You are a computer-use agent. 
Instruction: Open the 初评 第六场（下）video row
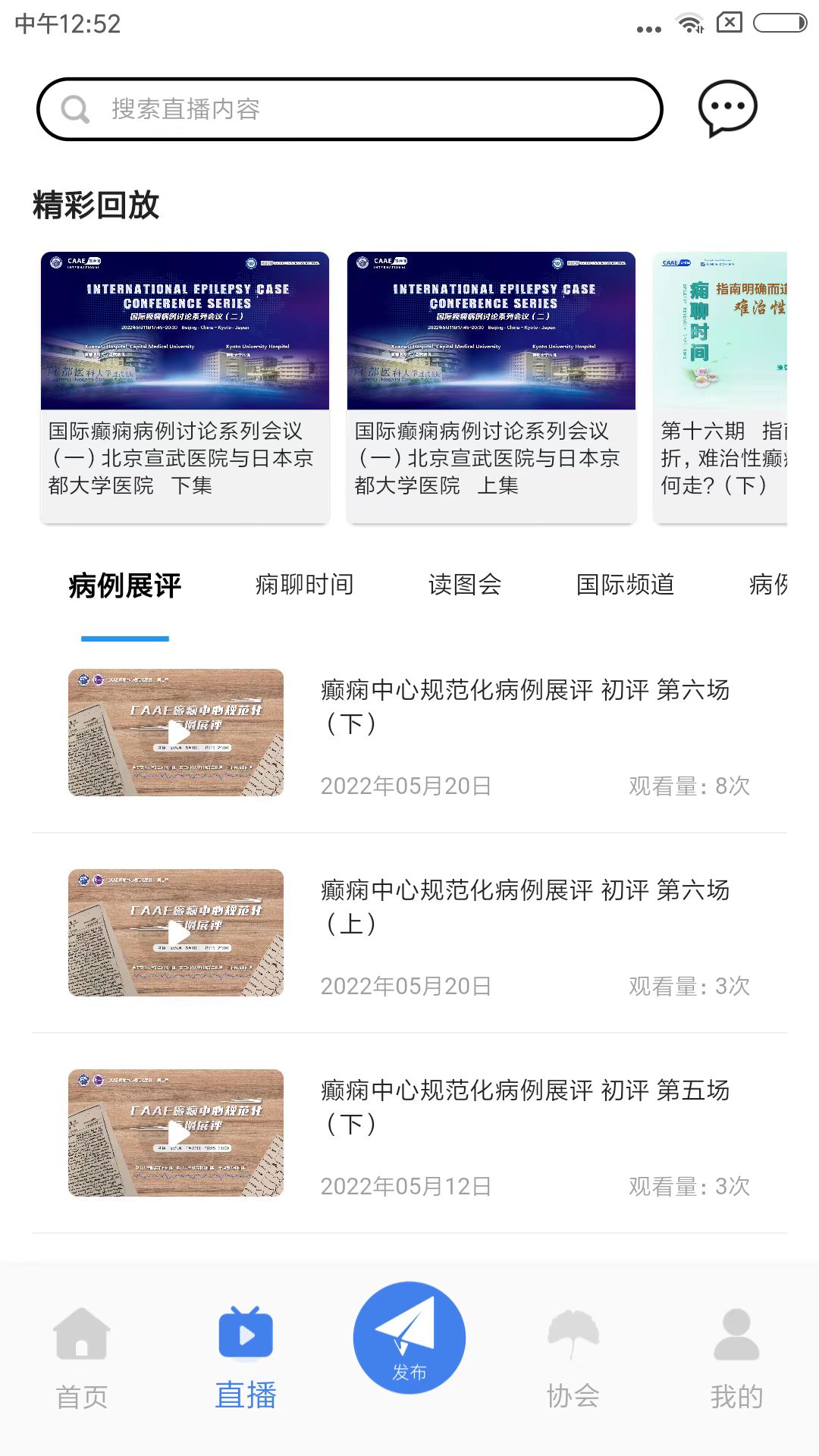[409, 733]
